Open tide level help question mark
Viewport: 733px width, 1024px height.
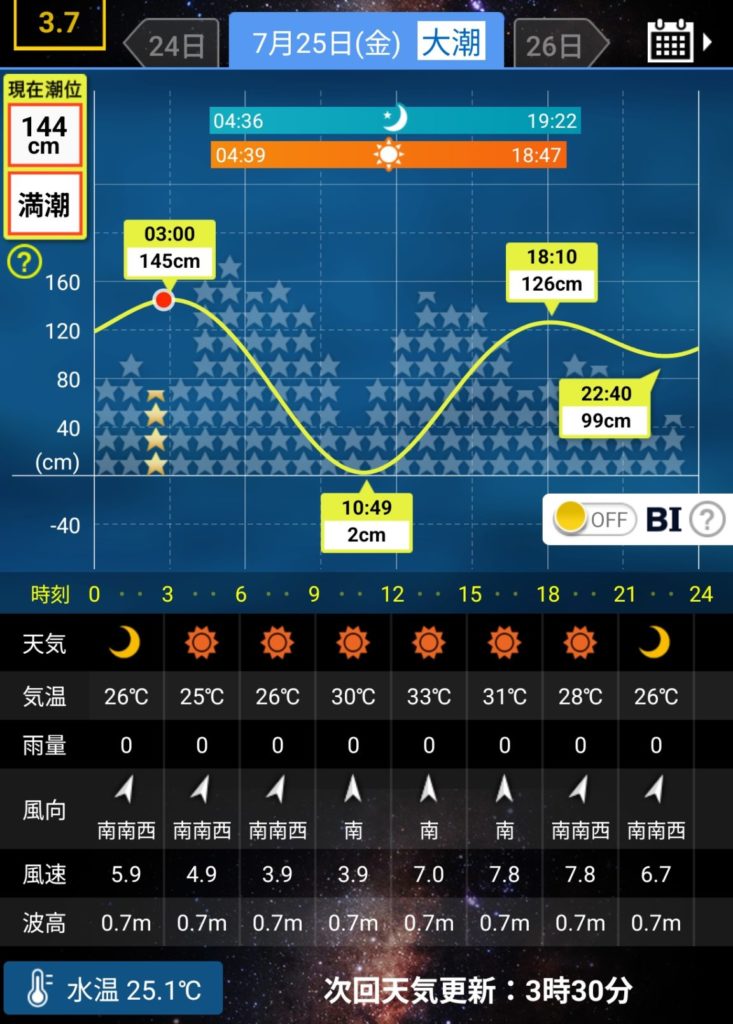click(24, 263)
